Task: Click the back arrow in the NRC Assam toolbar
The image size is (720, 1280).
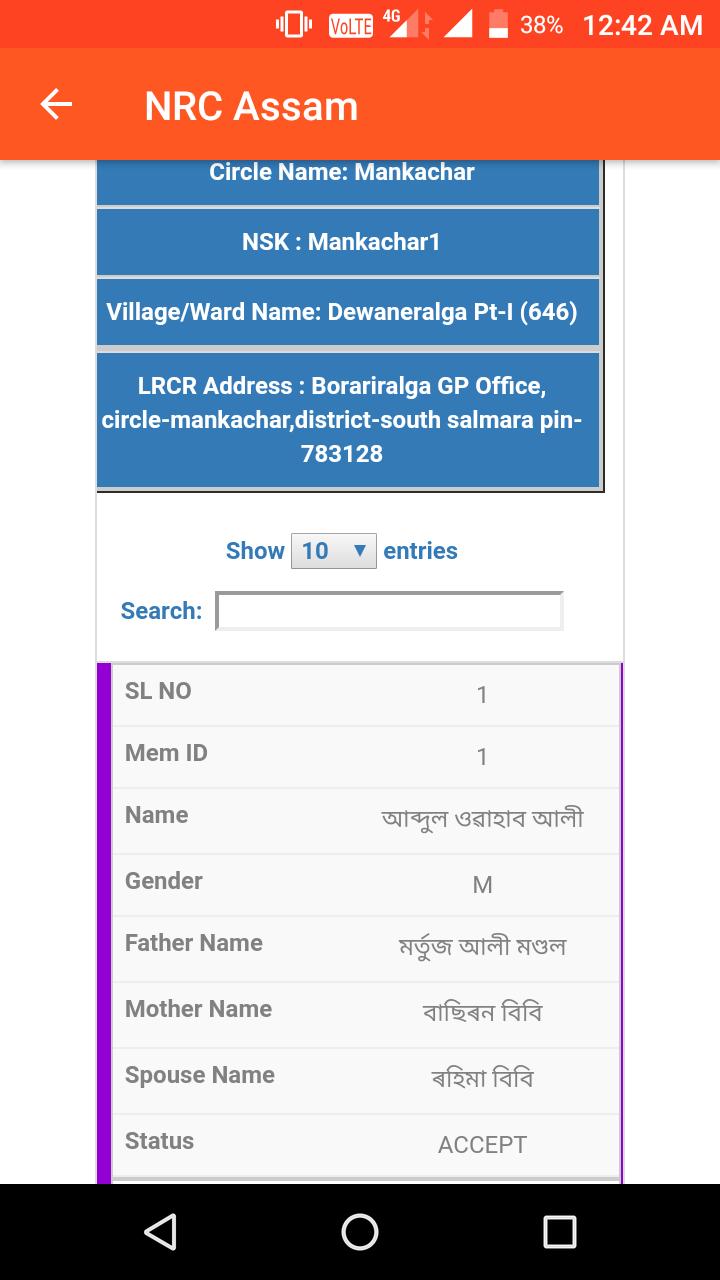Action: [57, 103]
